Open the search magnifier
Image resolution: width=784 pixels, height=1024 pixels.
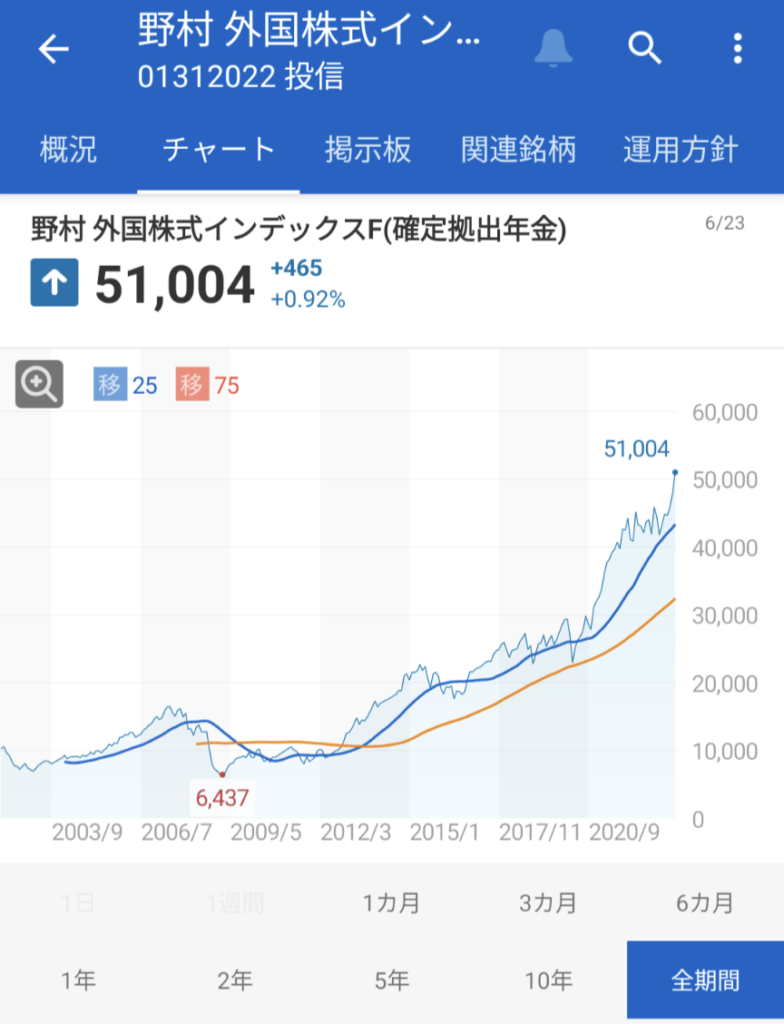point(645,48)
